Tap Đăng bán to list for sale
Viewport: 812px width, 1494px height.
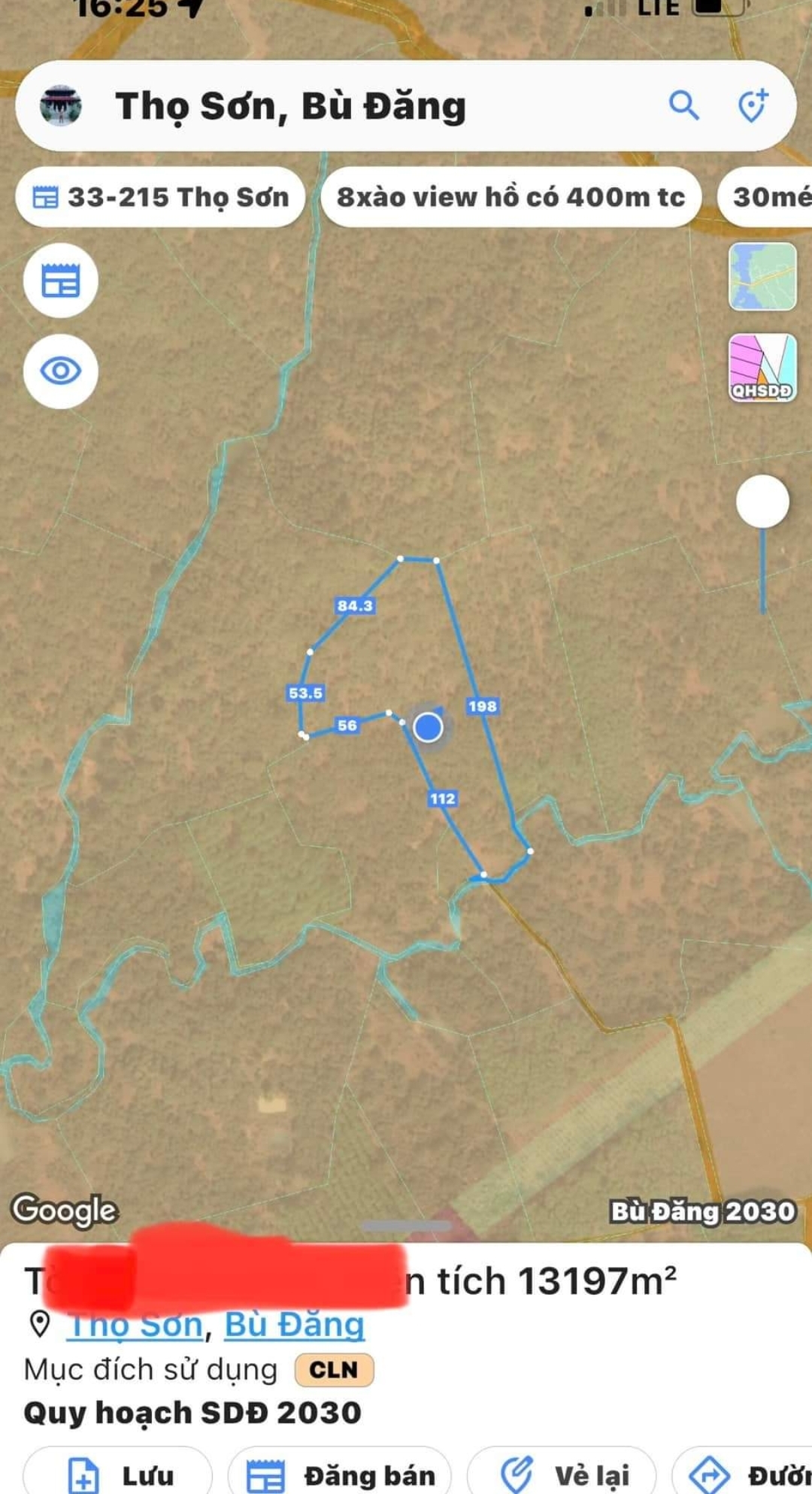340,1474
